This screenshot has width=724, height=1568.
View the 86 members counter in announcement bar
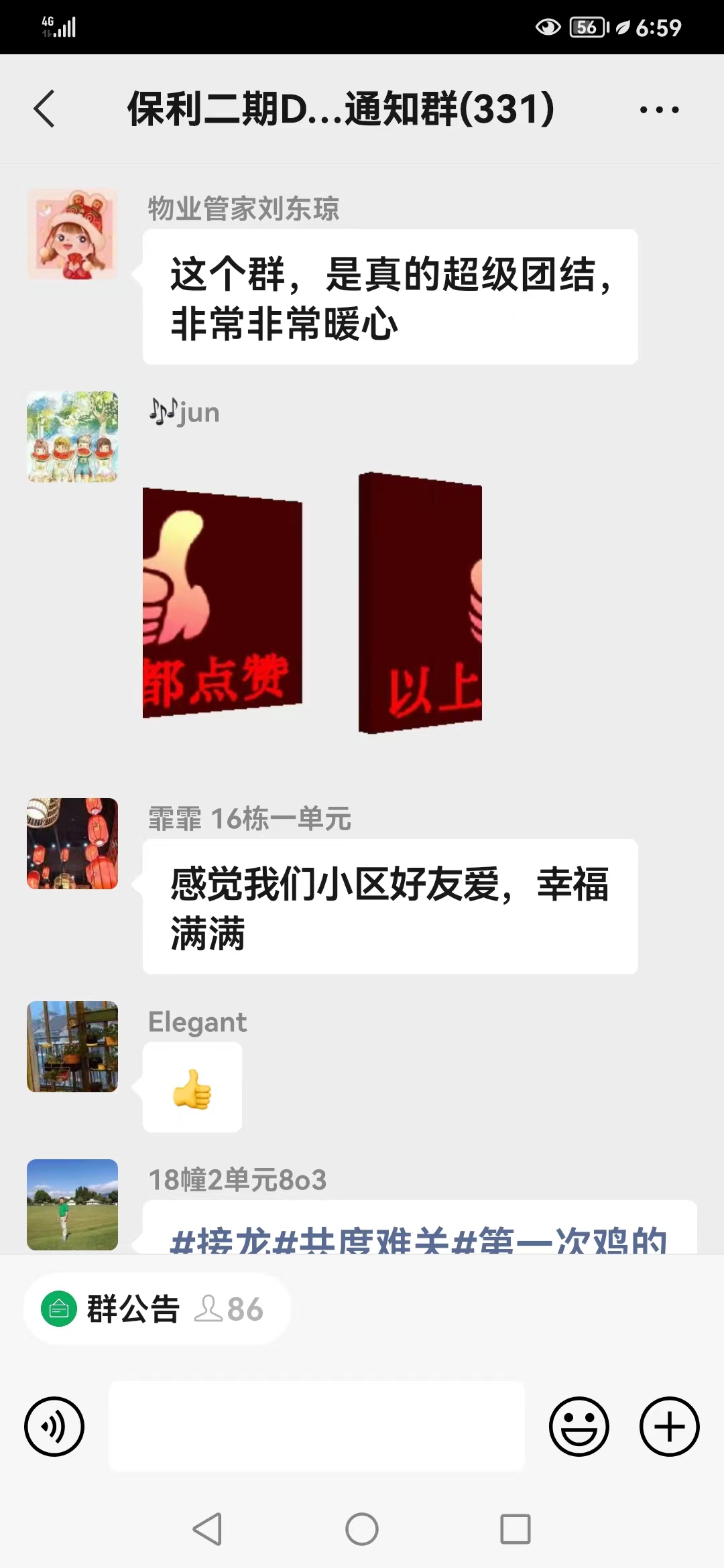pos(231,1308)
